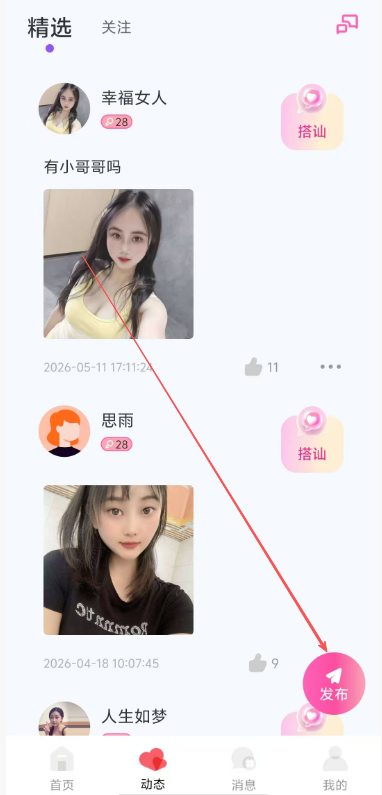Screen dimensions: 382x795
Task: Switch to the 我的 tab
Action: pos(335,769)
